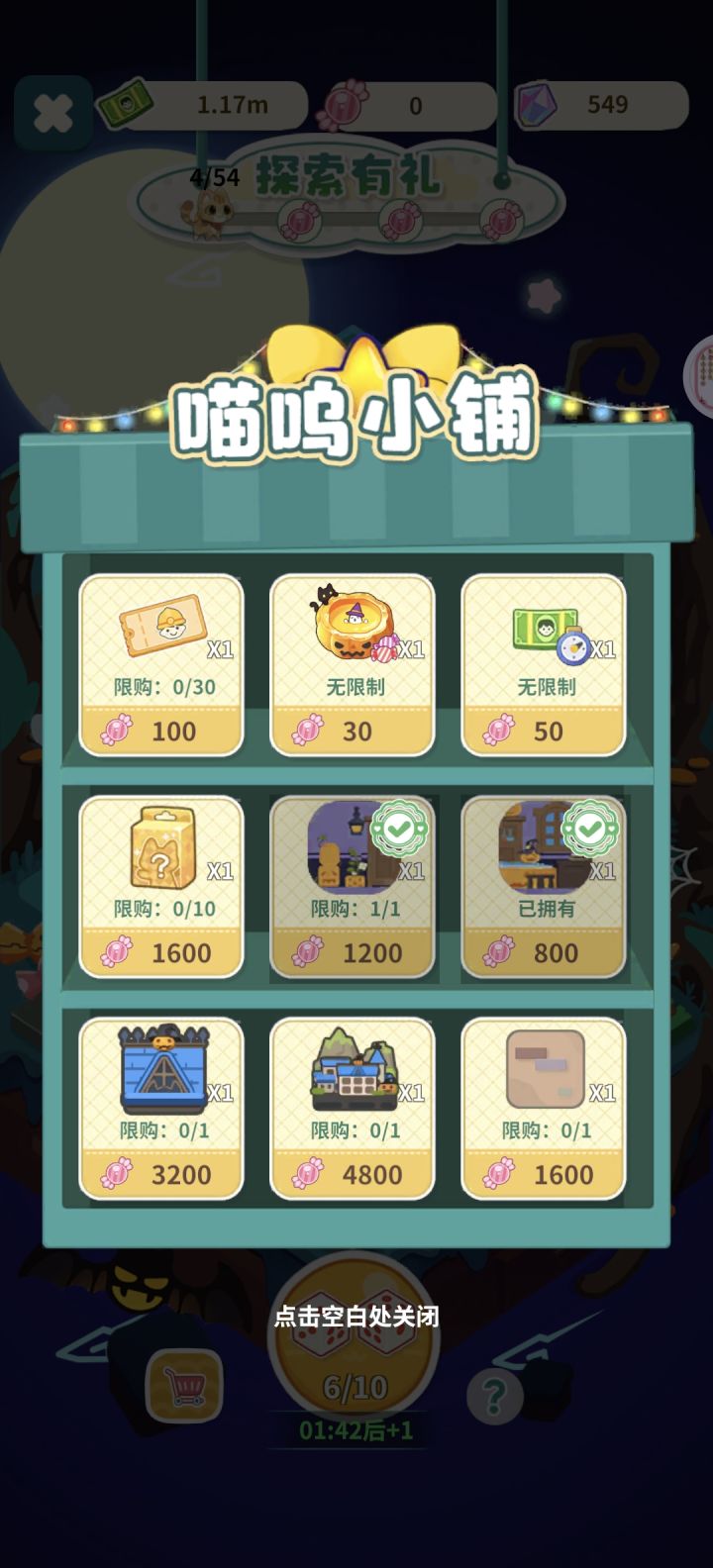713x1568 pixels.
Task: Select the village building priced at 4800
Action: pyautogui.click(x=353, y=1107)
